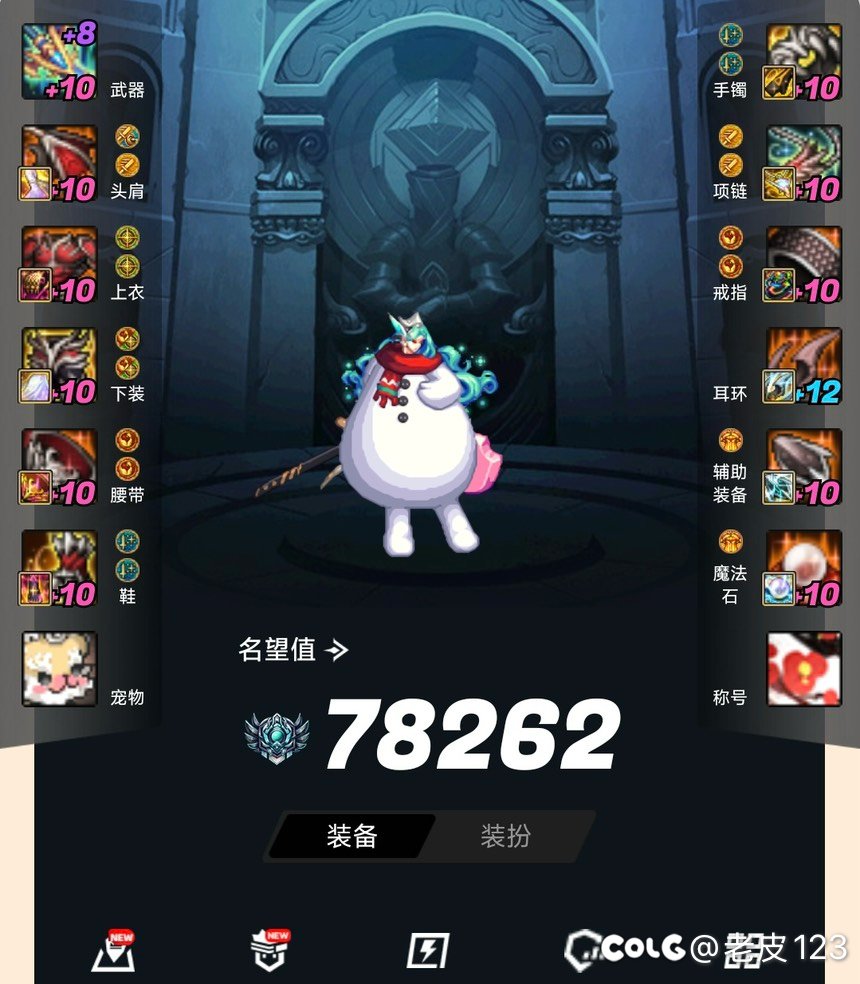Check the 上衣 equipment item

pos(59,264)
